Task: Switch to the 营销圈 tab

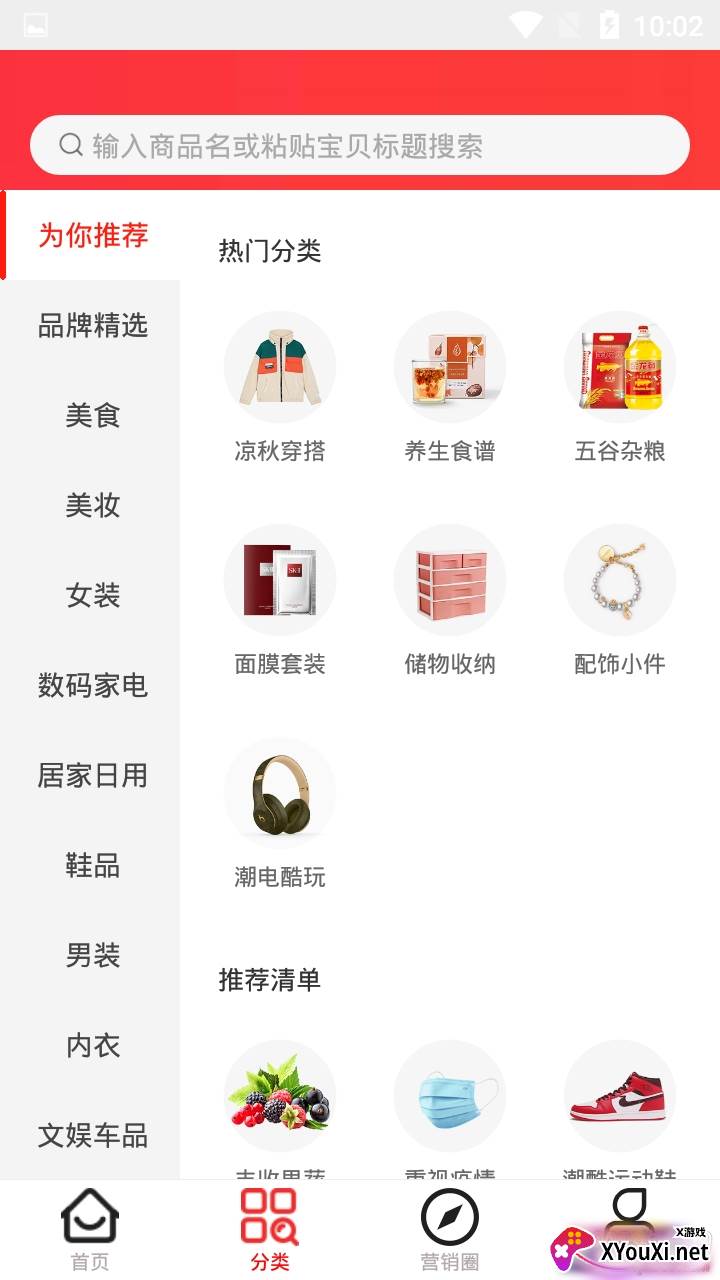Action: coord(450,1230)
